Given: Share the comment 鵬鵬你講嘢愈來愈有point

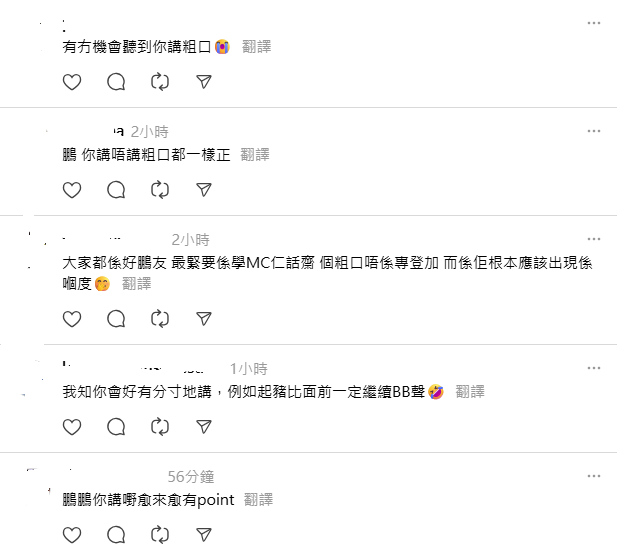Looking at the screenshot, I should click(204, 534).
